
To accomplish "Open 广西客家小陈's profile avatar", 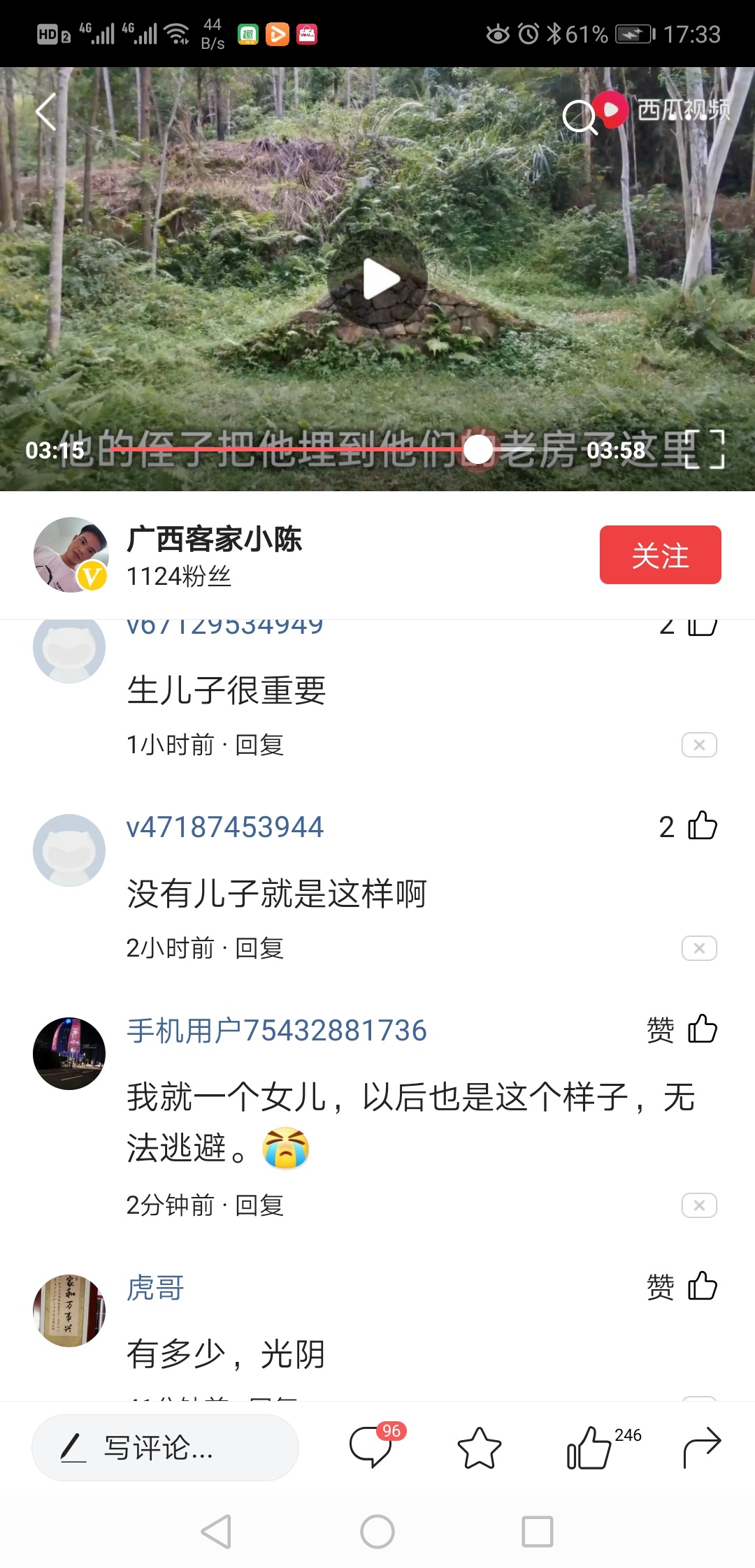I will pyautogui.click(x=71, y=555).
